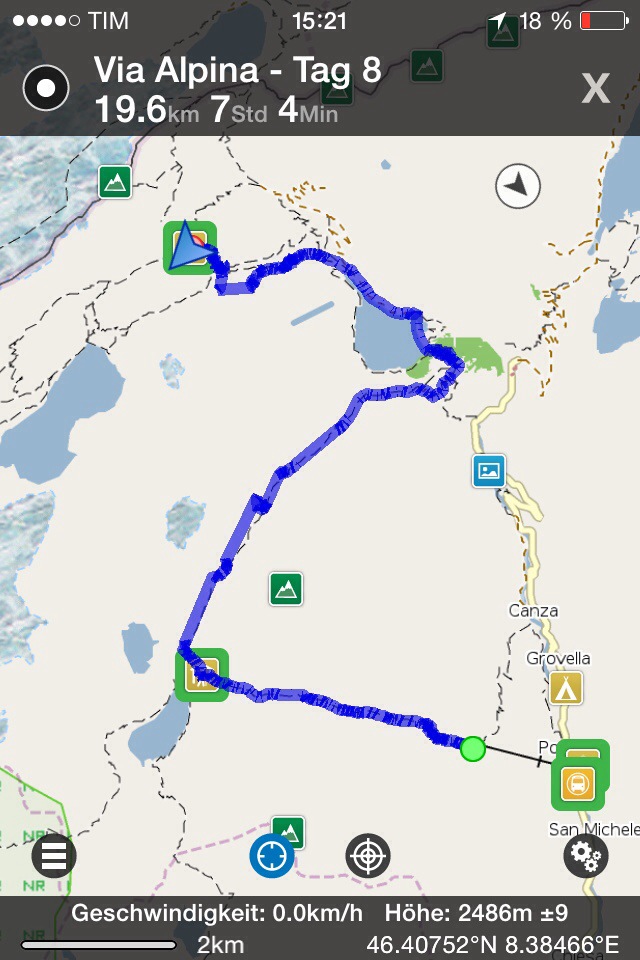Open the hamburger menu button

(x=54, y=857)
